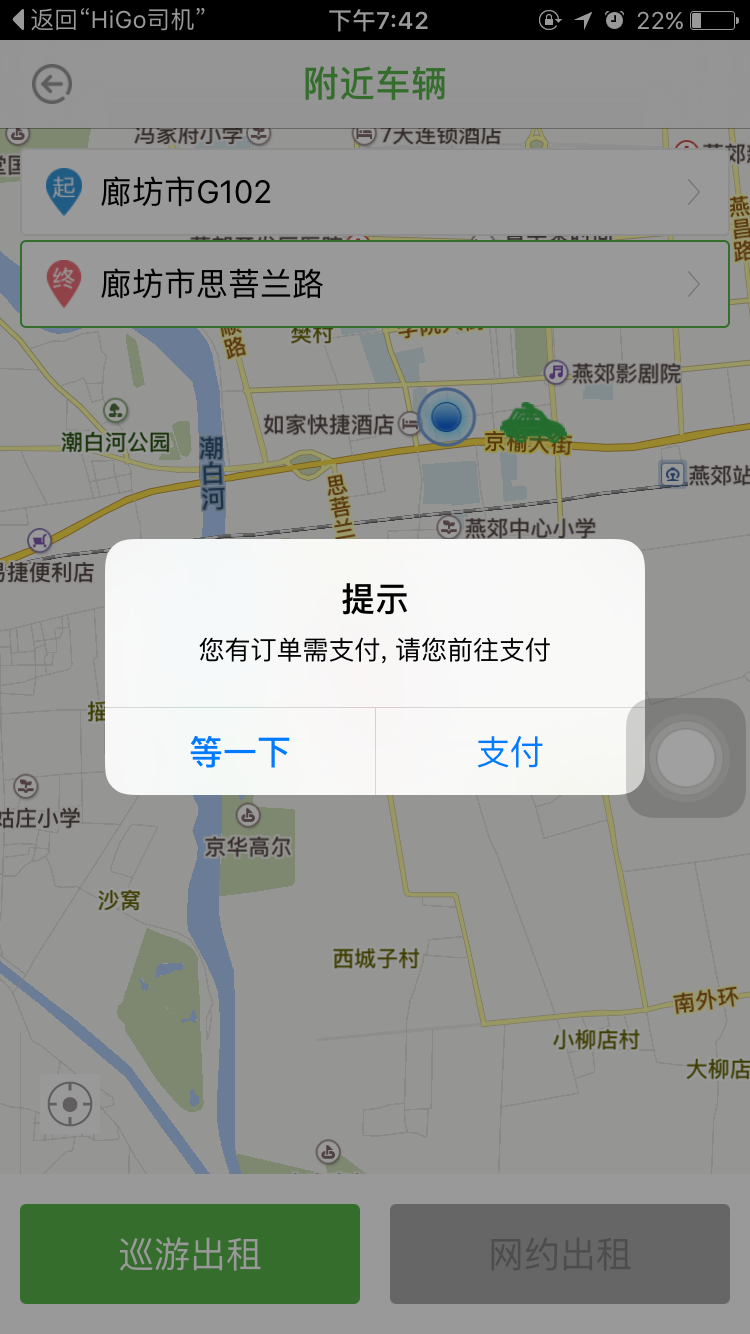
Task: Go back with the arrow icon
Action: click(x=52, y=85)
